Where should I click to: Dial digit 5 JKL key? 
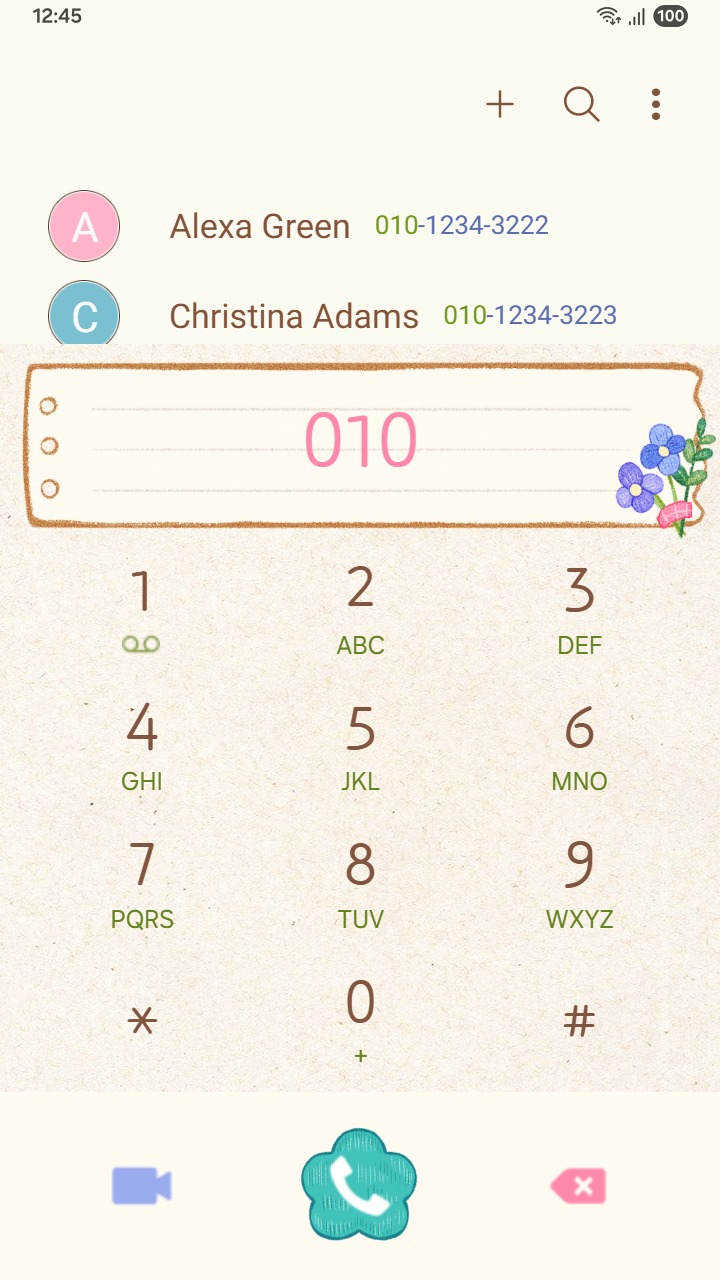click(360, 745)
